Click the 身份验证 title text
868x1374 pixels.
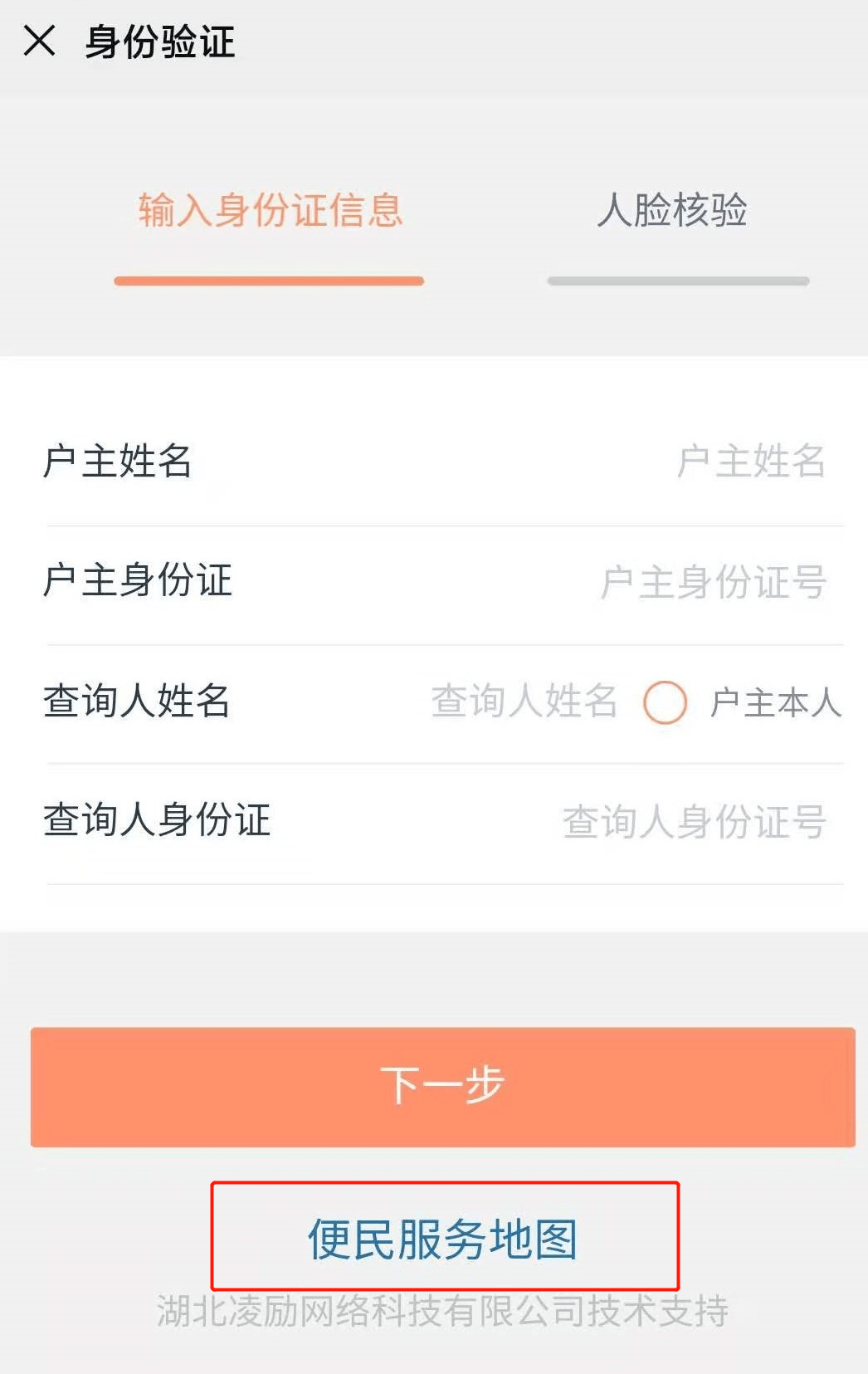click(x=158, y=42)
